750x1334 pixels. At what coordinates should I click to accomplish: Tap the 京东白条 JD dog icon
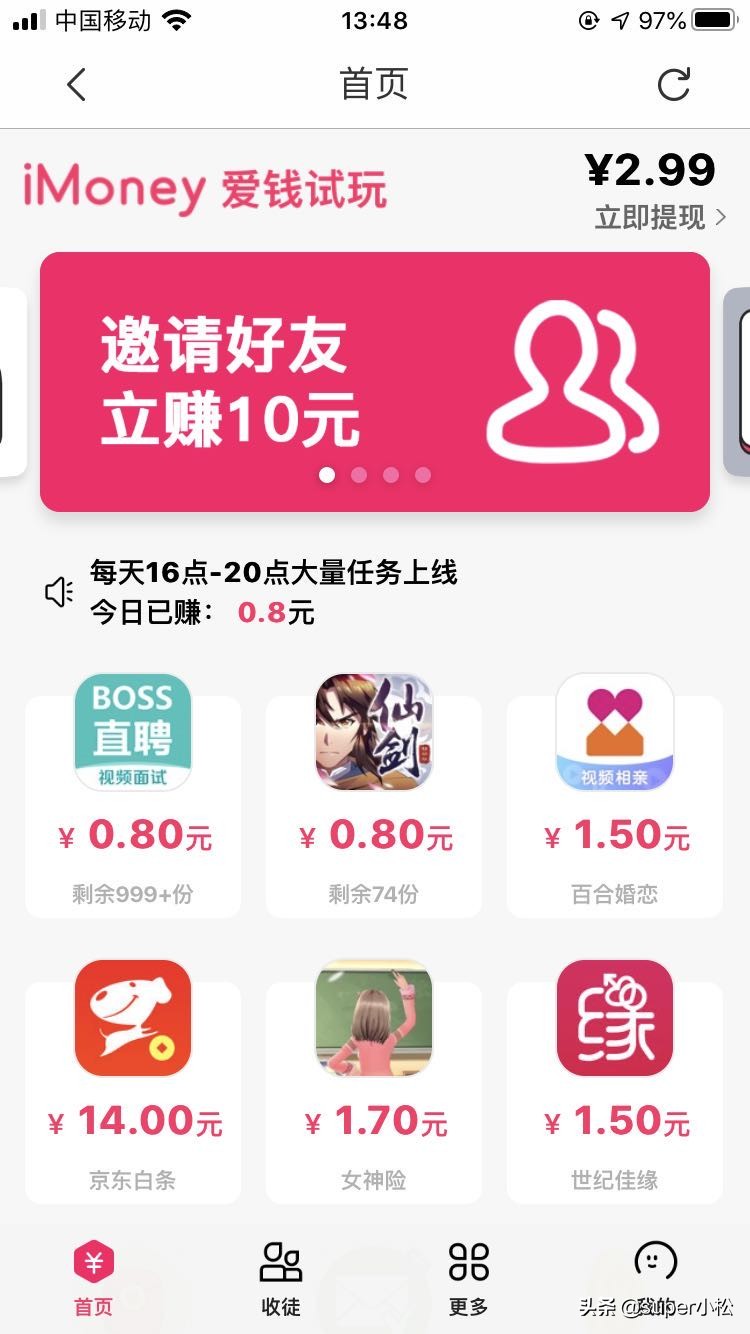132,1018
